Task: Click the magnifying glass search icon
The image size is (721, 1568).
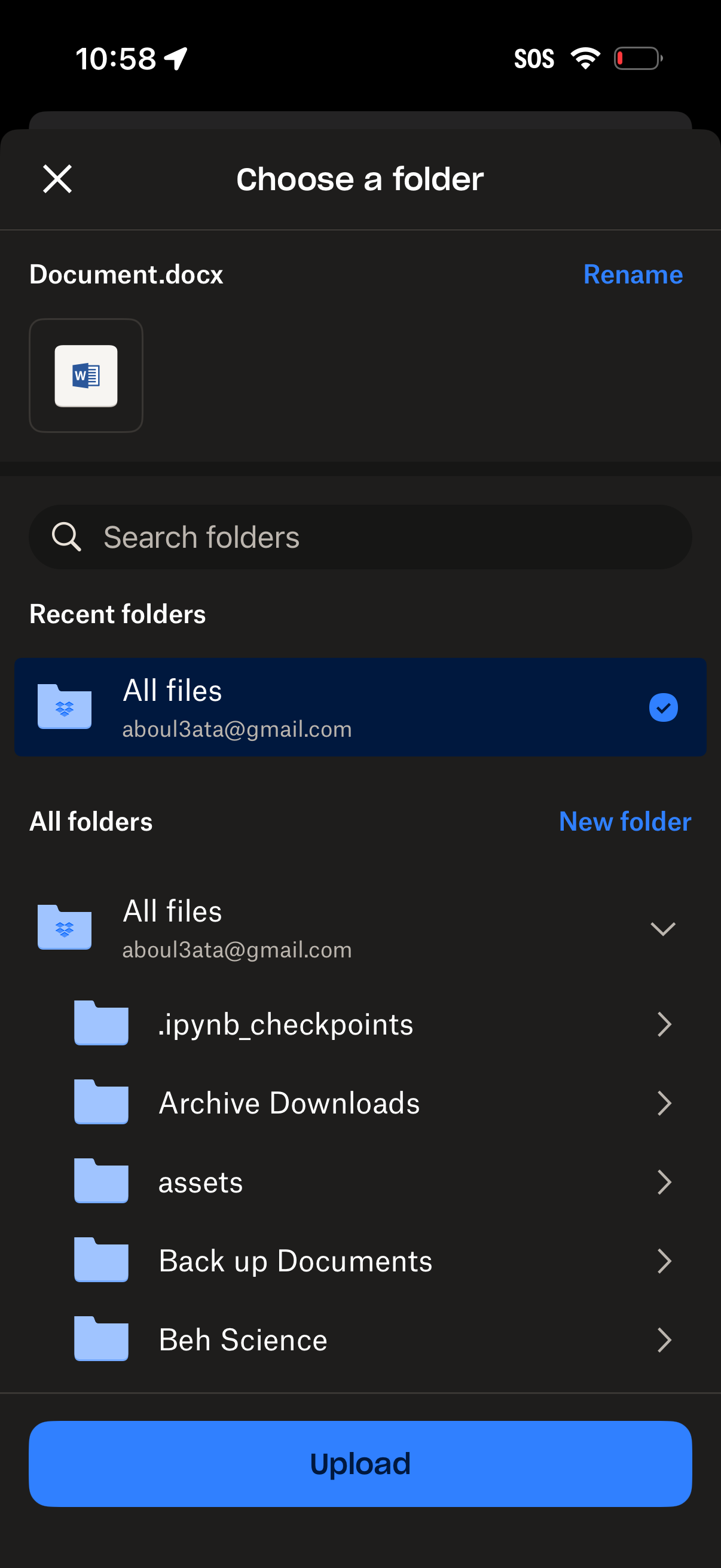Action: pos(67,536)
